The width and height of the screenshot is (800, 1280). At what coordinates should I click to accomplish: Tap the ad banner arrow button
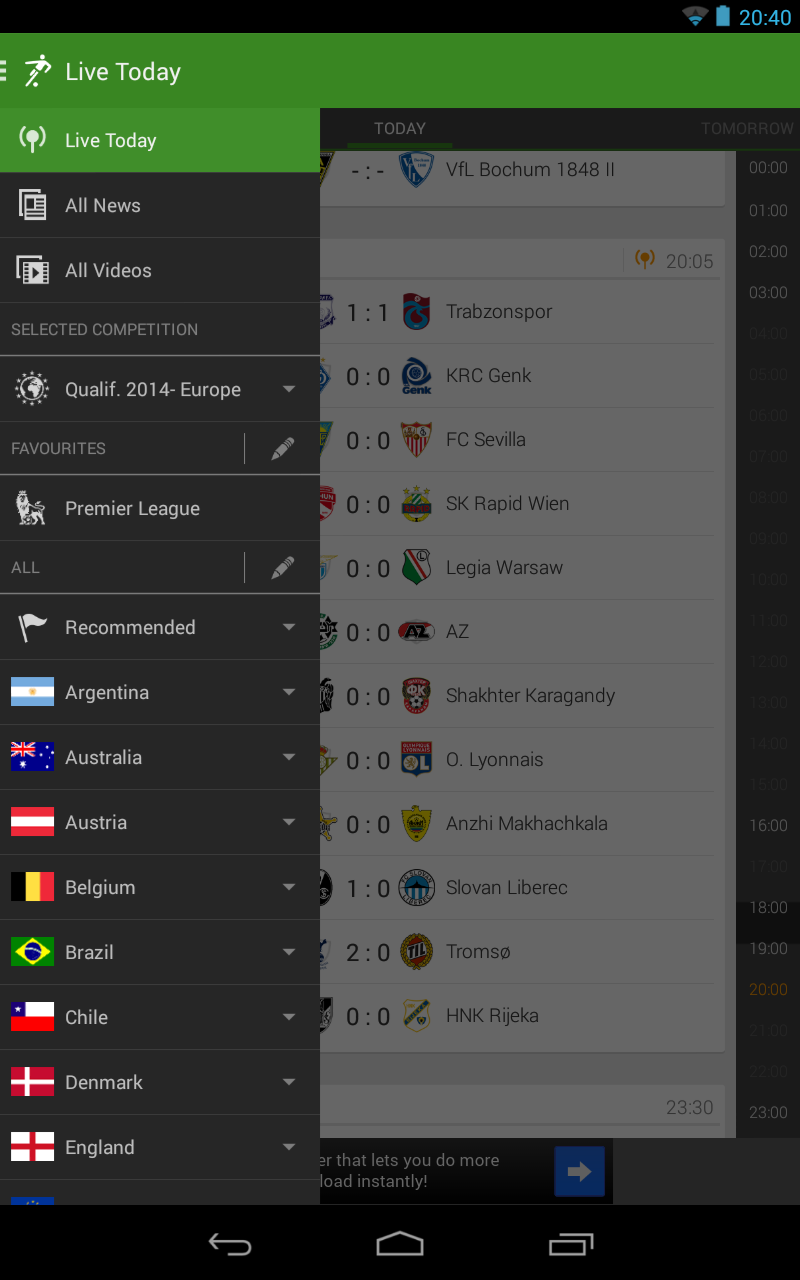[x=579, y=1171]
